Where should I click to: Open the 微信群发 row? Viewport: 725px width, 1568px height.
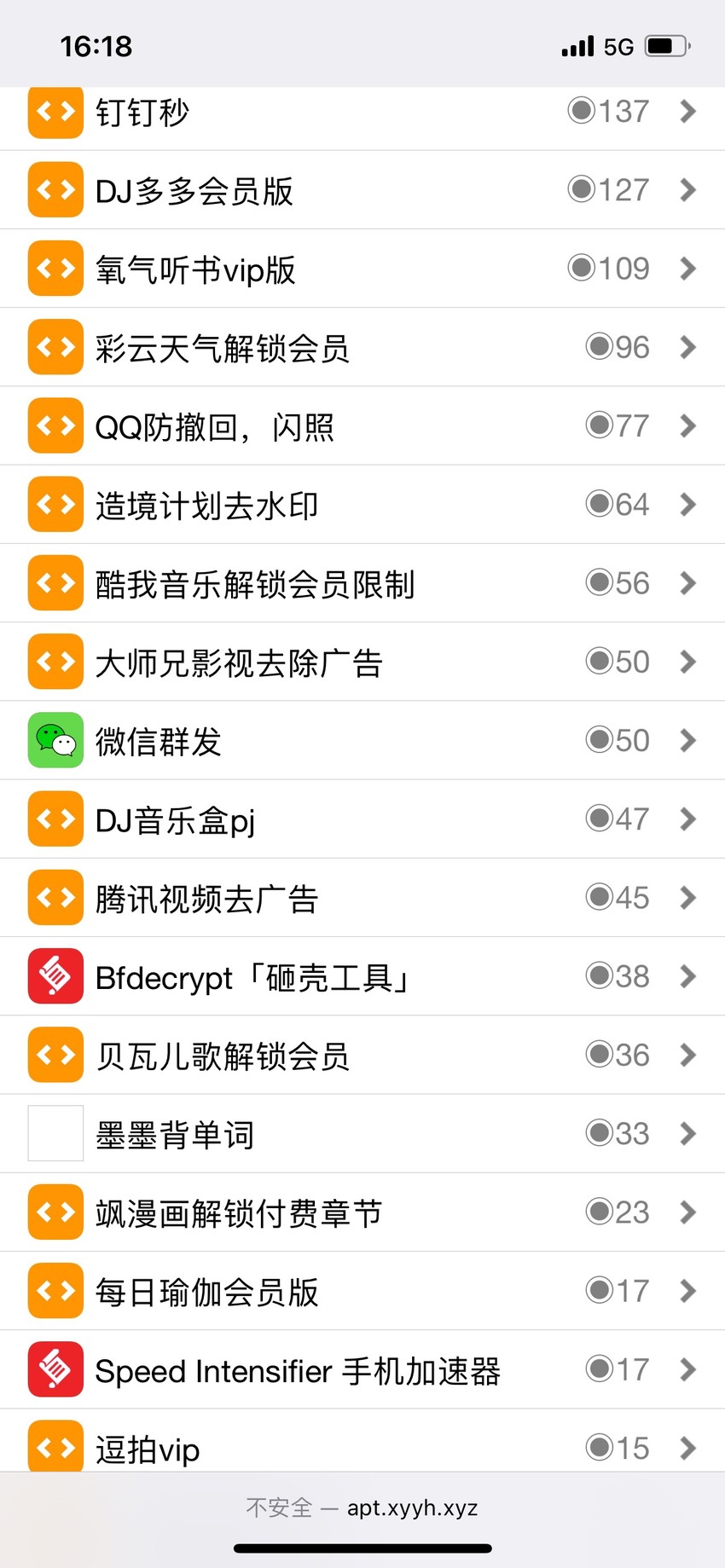coord(362,740)
